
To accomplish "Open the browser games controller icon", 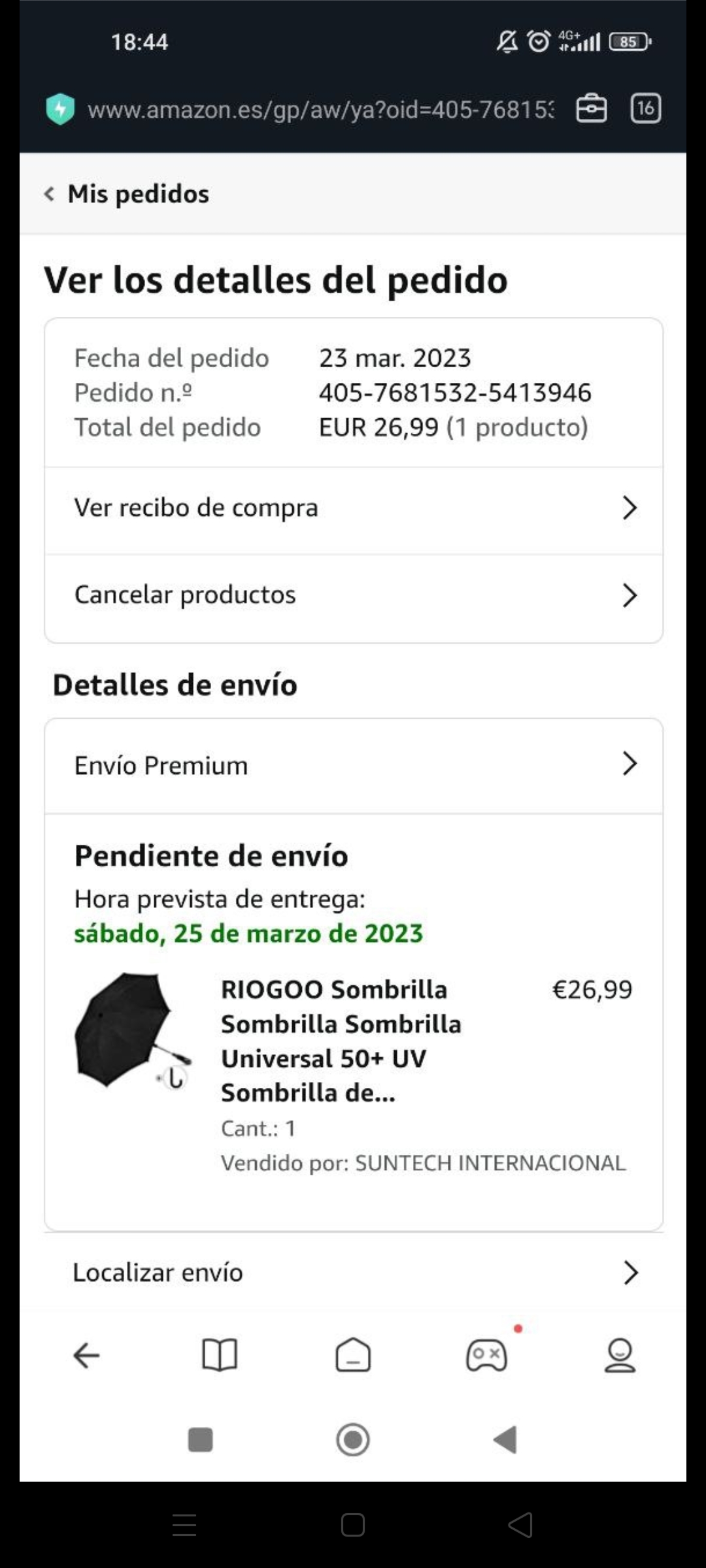I will [x=486, y=1356].
